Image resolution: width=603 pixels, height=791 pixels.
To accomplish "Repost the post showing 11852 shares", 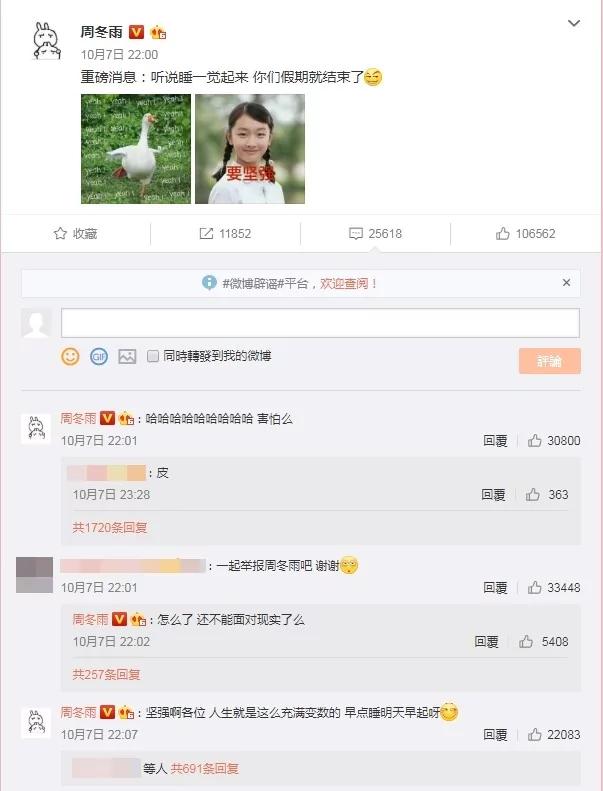I will coord(225,234).
